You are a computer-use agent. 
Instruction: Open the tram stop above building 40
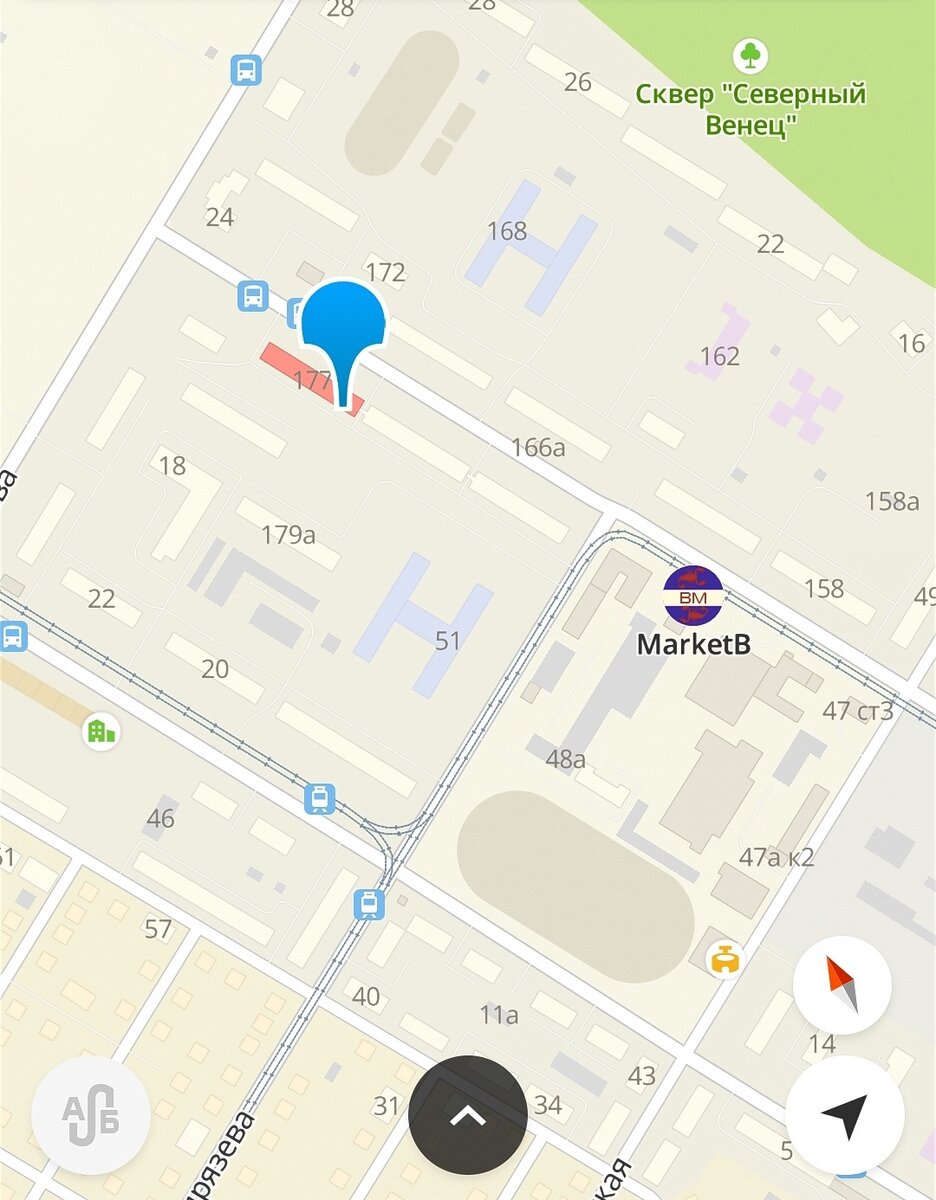coord(369,904)
